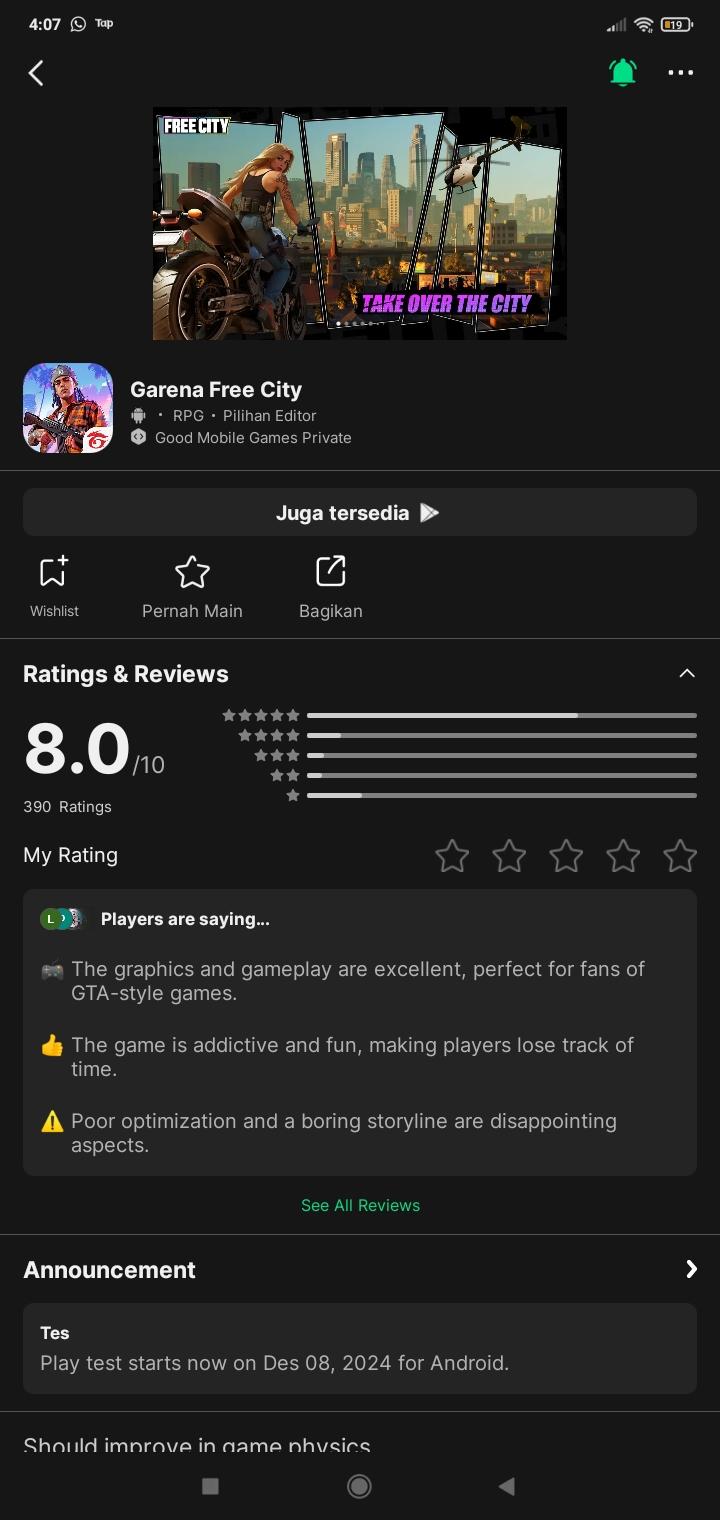Open the Take Over The City banner
This screenshot has width=720, height=1520.
[360, 223]
